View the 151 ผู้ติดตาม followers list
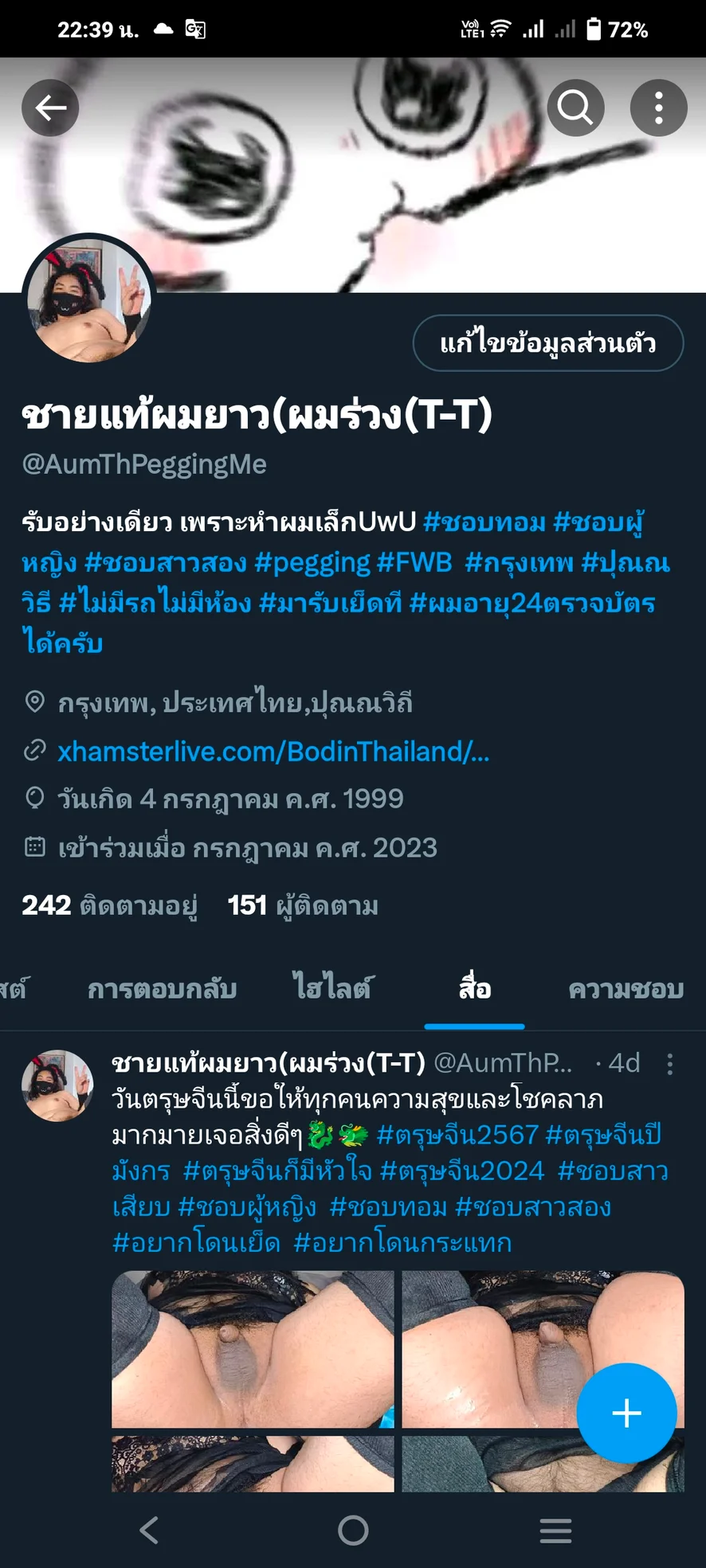This screenshot has height=1568, width=706. pos(303,905)
